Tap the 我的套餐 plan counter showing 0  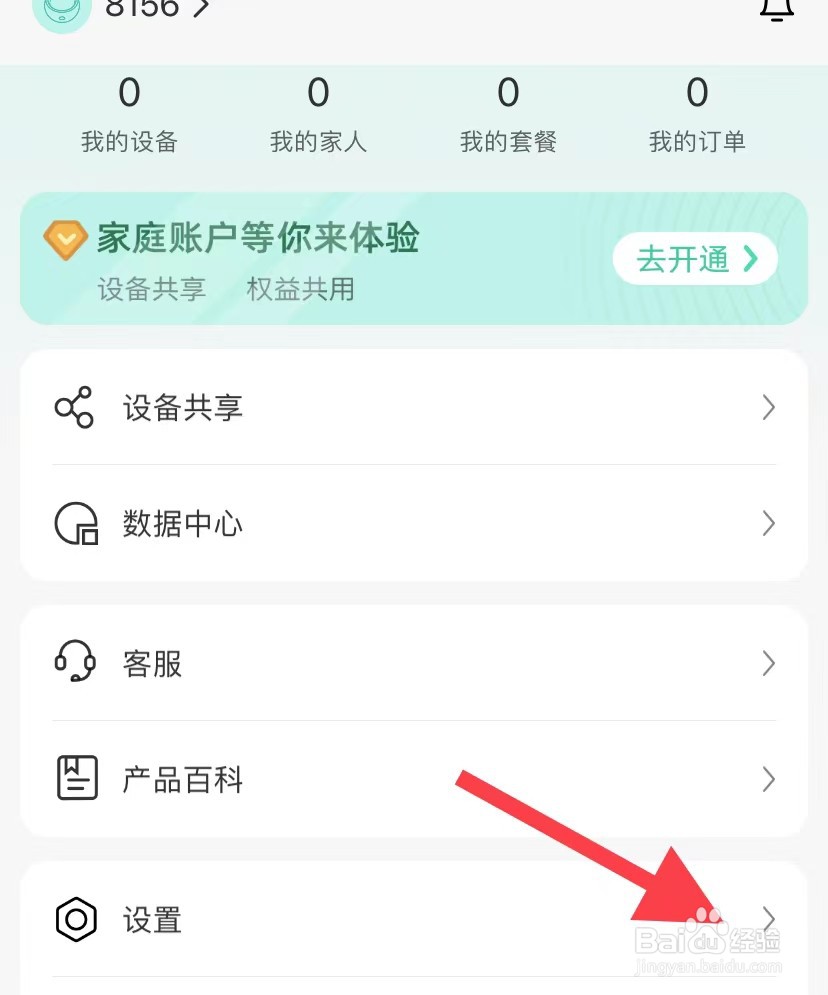[508, 115]
